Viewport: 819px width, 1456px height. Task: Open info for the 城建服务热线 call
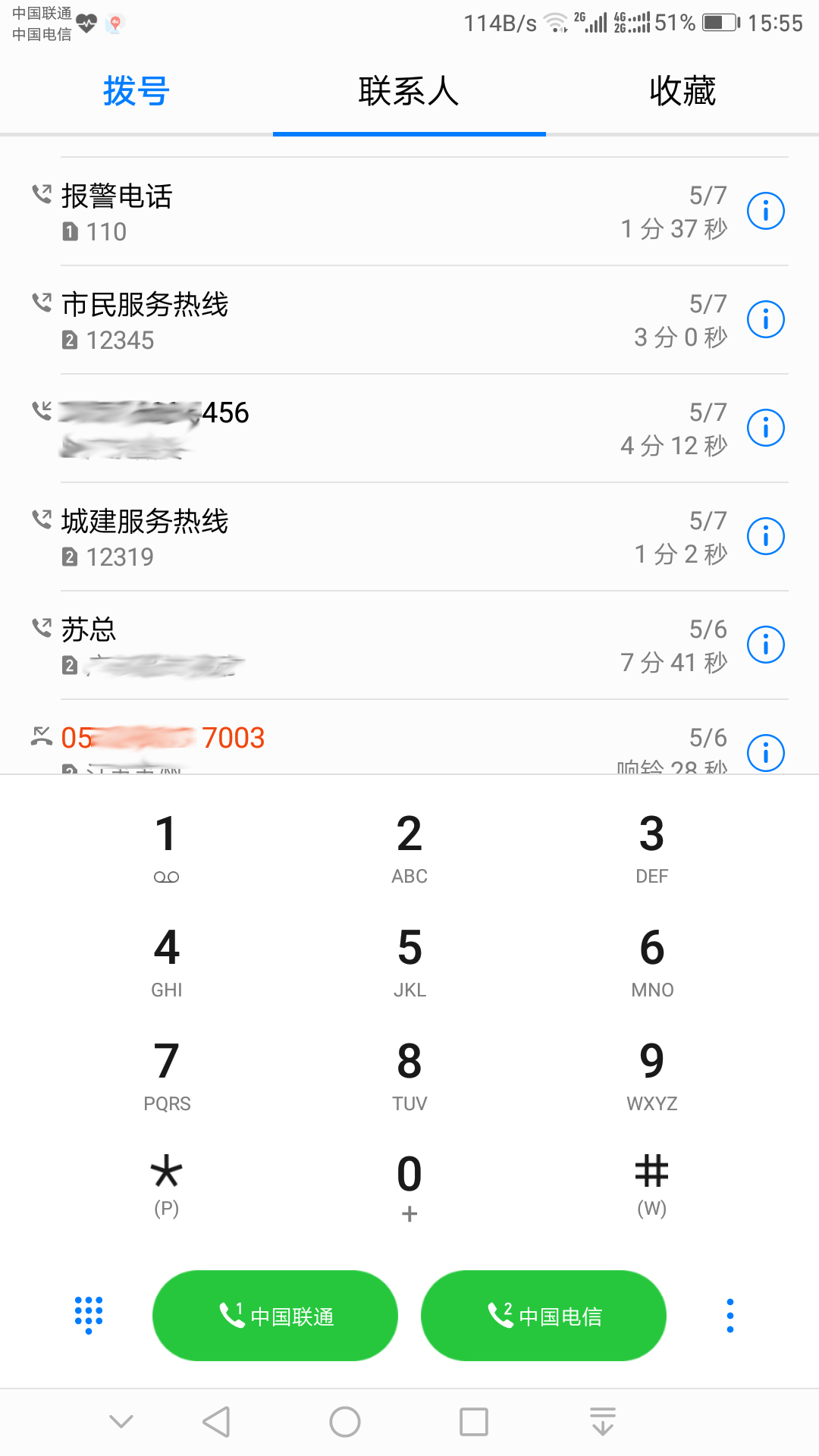click(766, 536)
